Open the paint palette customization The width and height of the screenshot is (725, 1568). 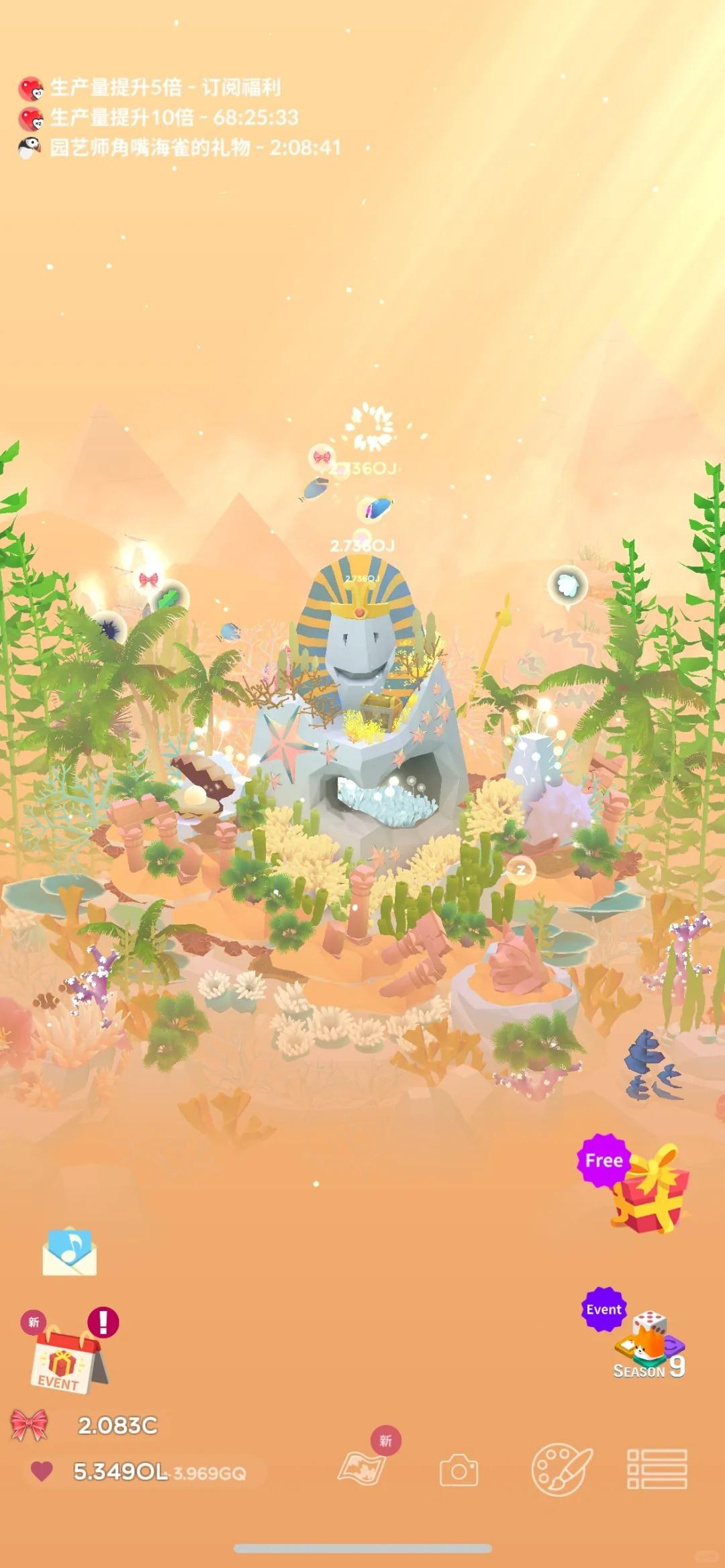pyautogui.click(x=561, y=1469)
